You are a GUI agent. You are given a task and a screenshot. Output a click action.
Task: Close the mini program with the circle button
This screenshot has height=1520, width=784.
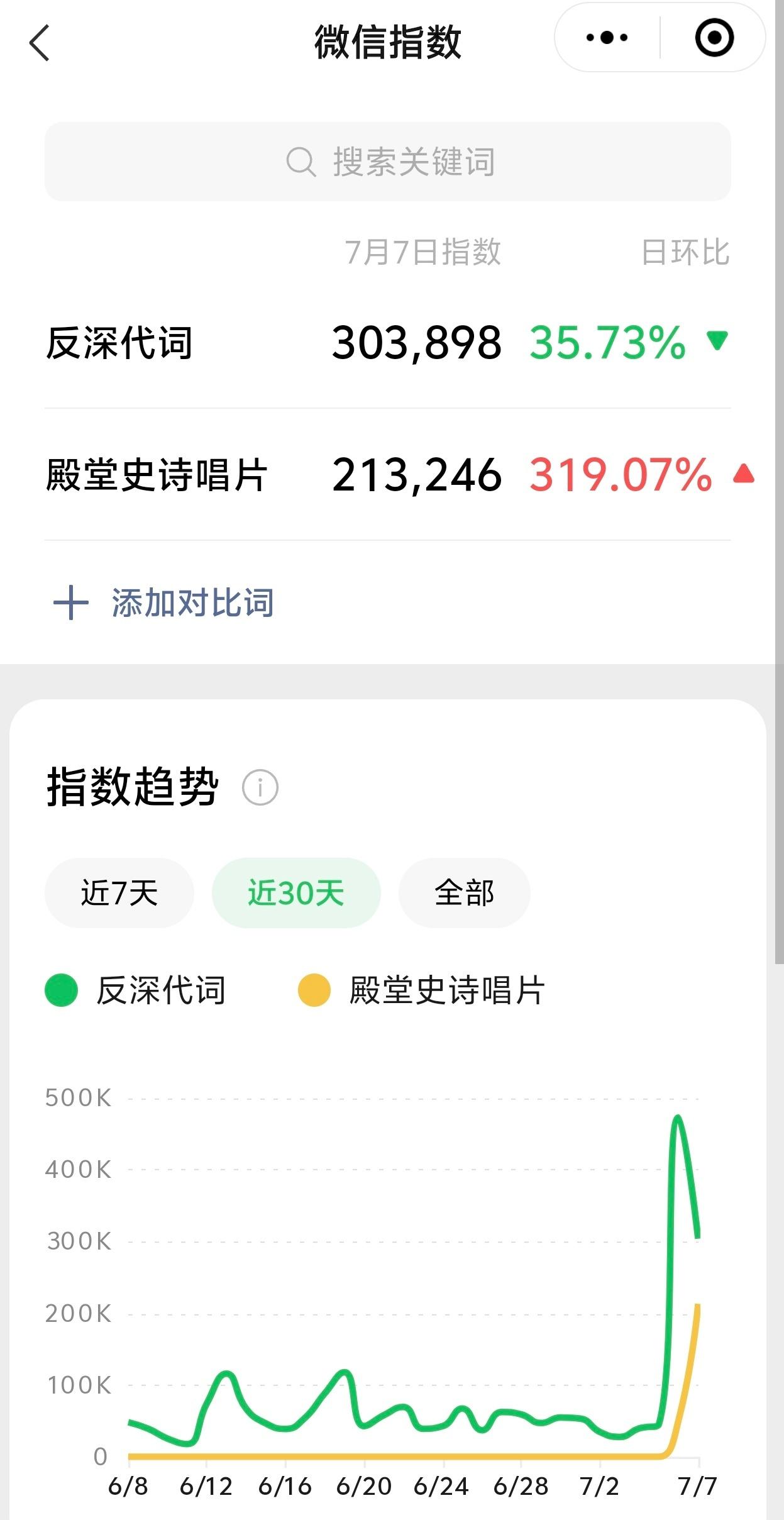(714, 38)
